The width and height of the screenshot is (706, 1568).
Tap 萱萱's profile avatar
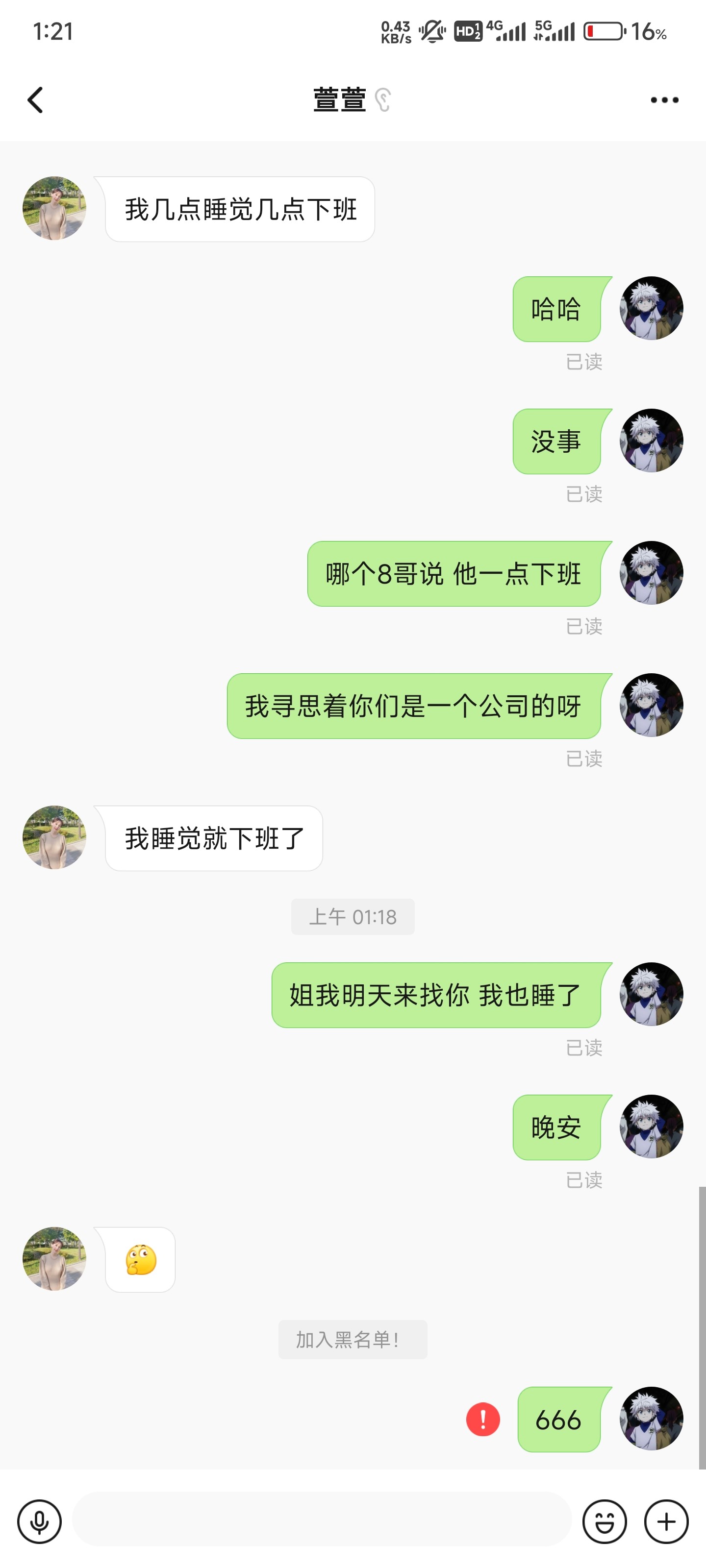point(53,208)
